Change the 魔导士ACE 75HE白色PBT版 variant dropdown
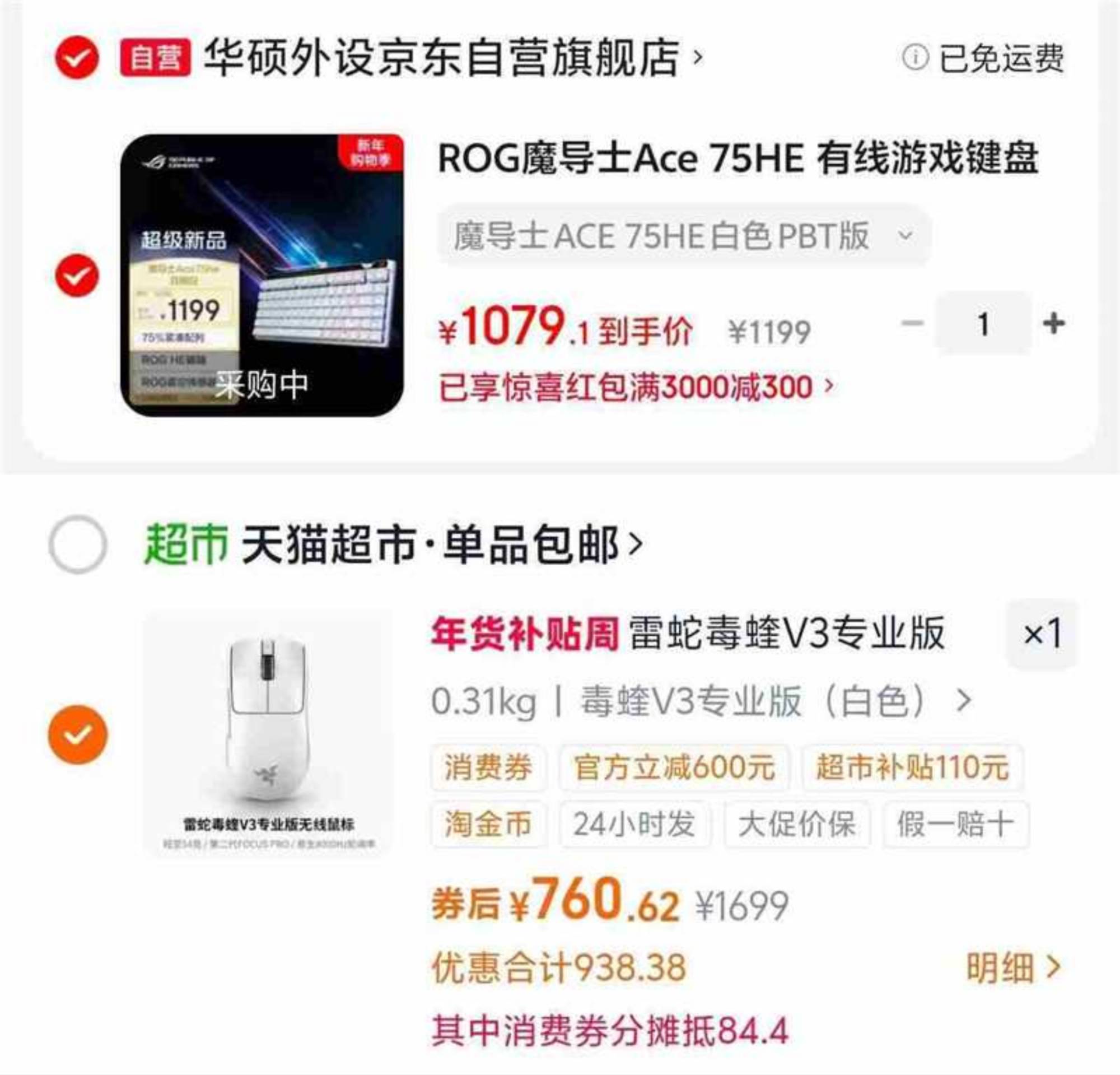Viewport: 1120px width, 1075px height. click(683, 235)
